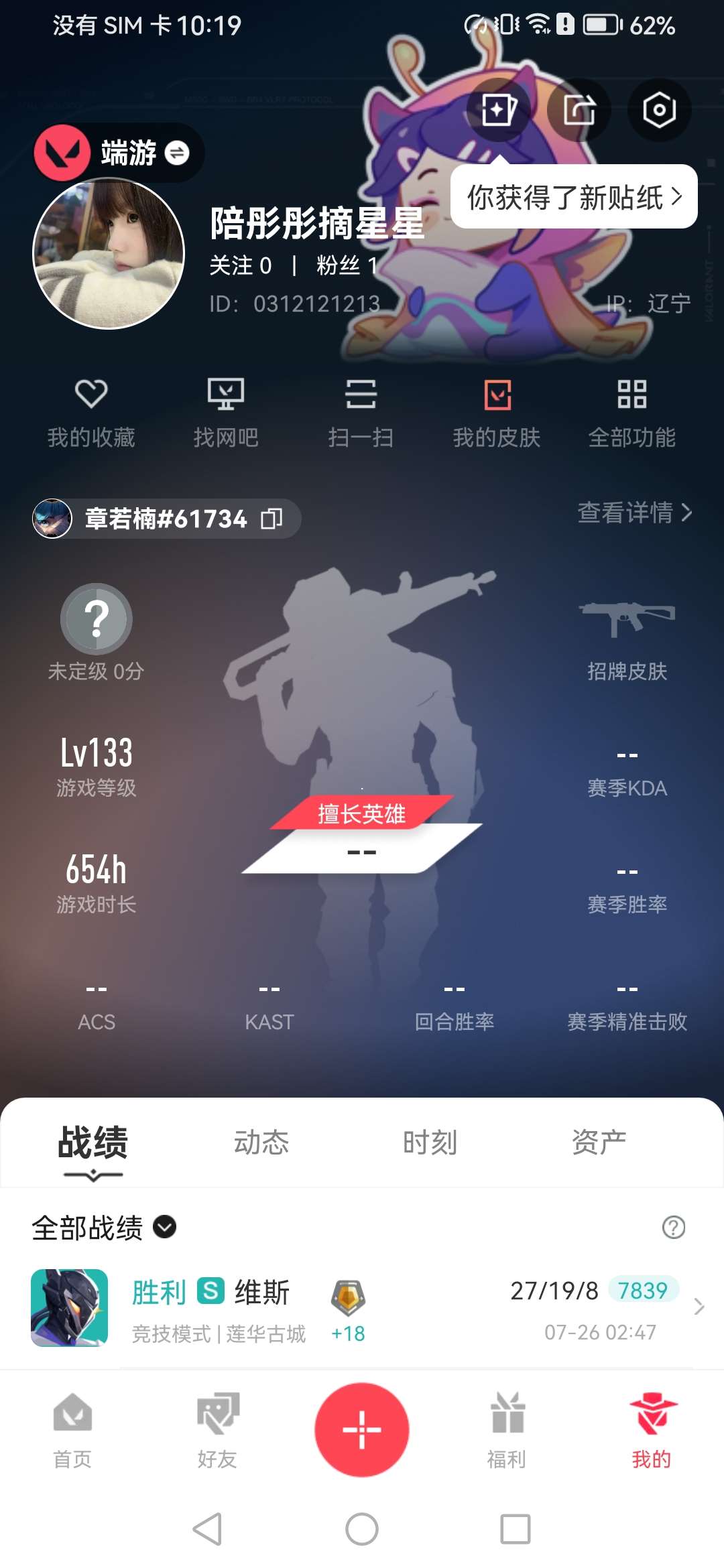Copy game ID 章若楠#61734
724x1568 pixels.
click(271, 519)
